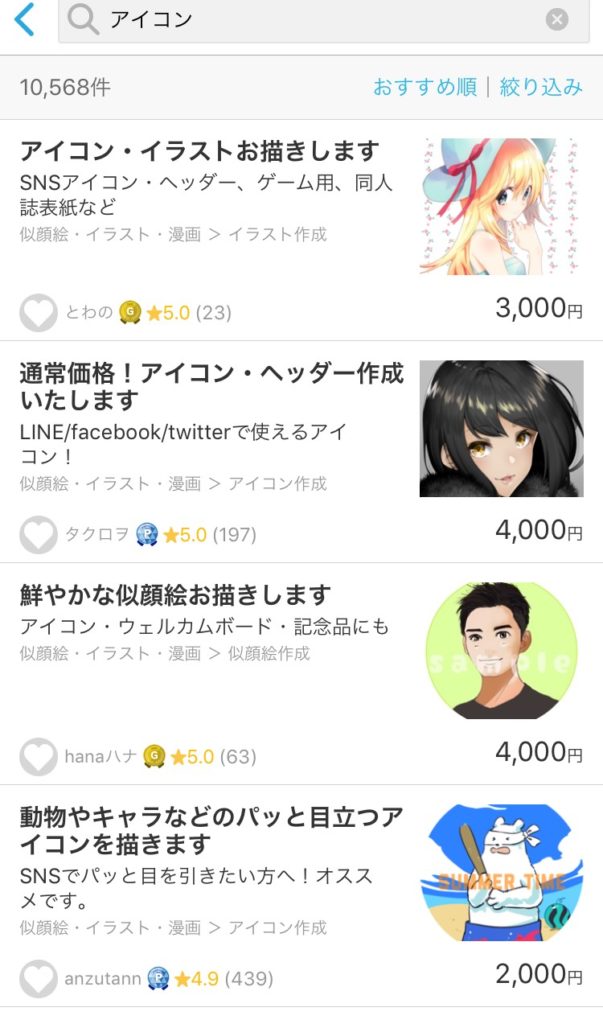Tap the search field containing アイコン

click(324, 20)
